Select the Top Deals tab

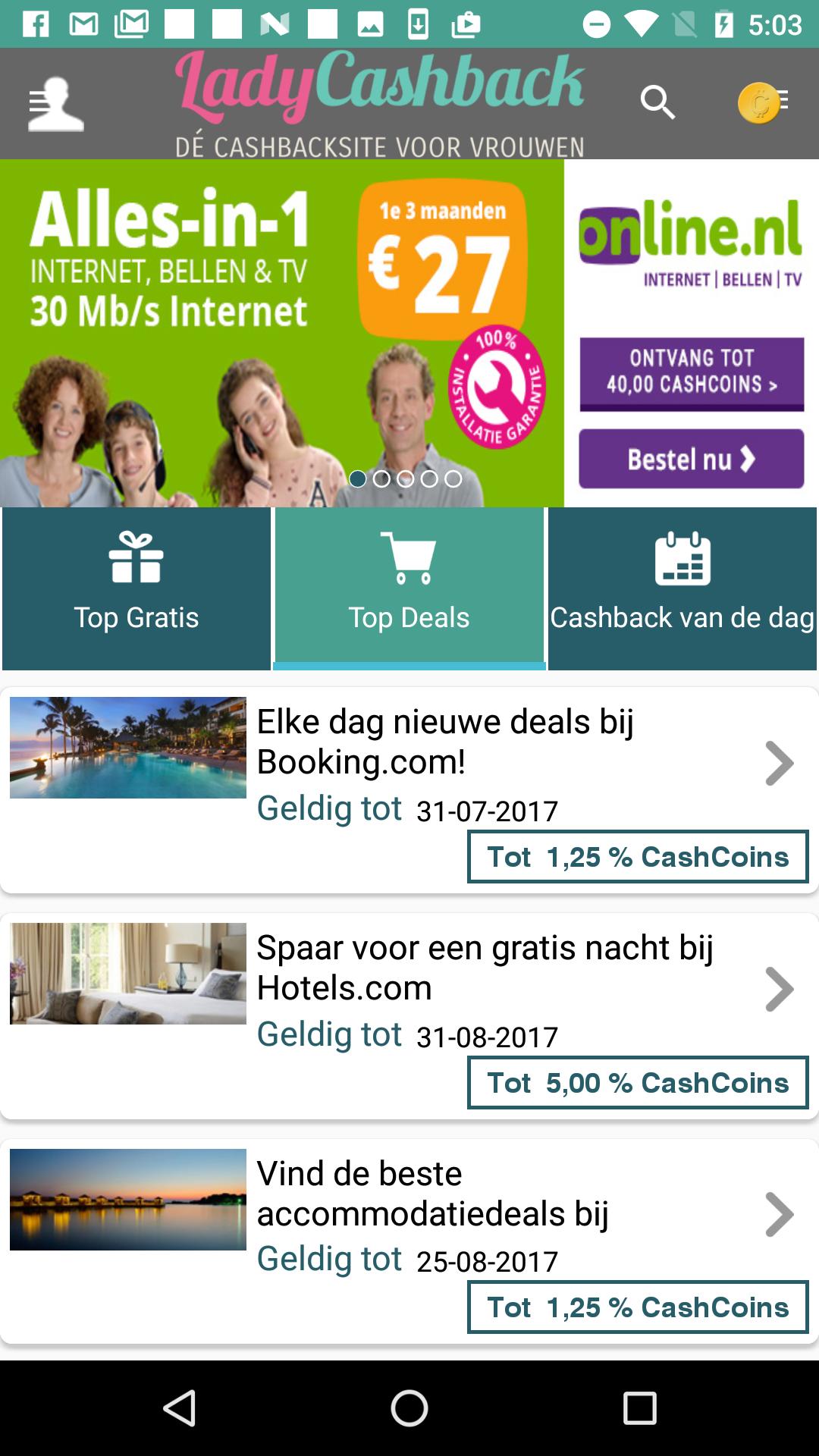coord(409,588)
